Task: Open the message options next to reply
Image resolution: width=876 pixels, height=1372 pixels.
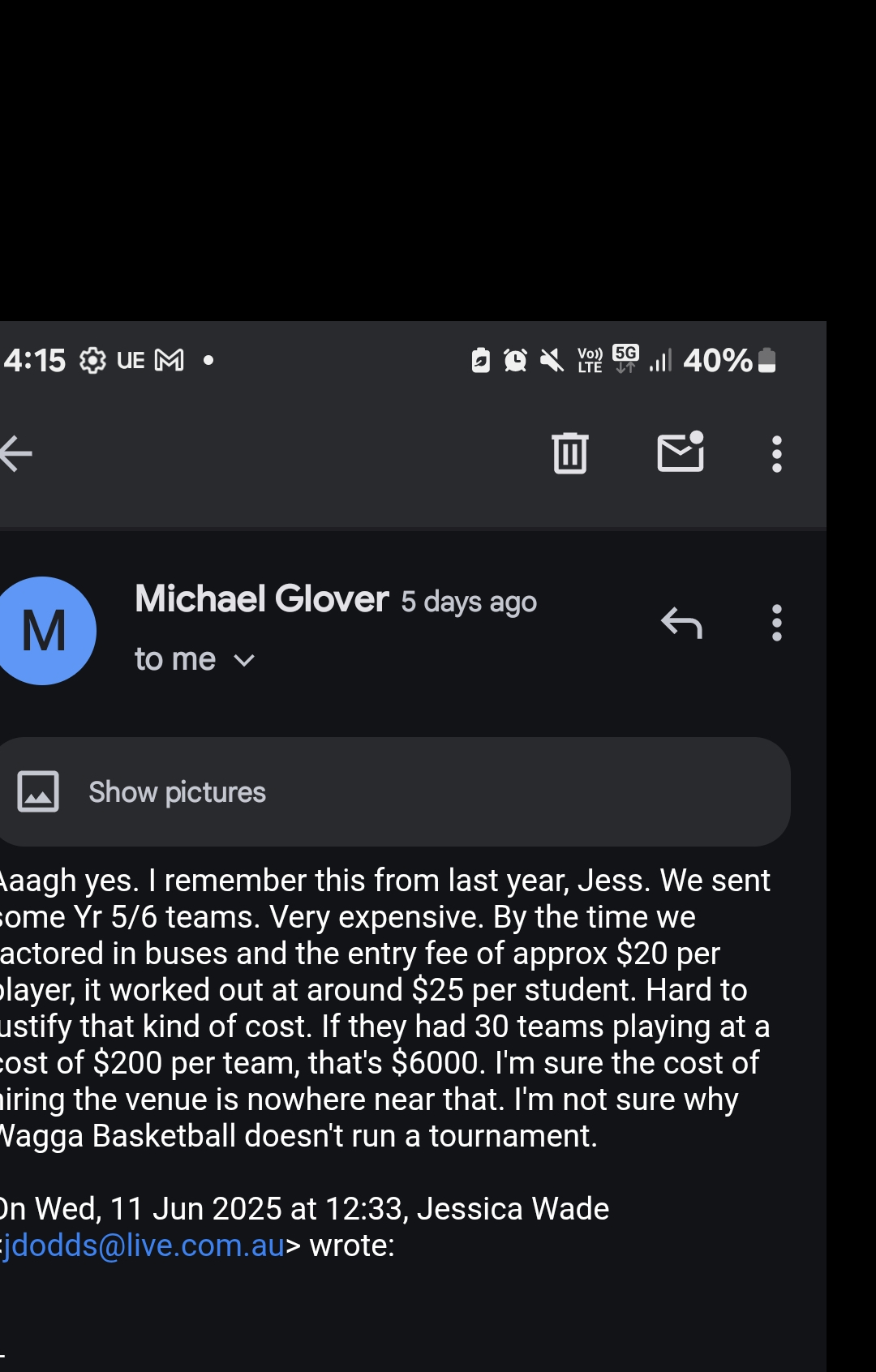Action: [x=776, y=623]
